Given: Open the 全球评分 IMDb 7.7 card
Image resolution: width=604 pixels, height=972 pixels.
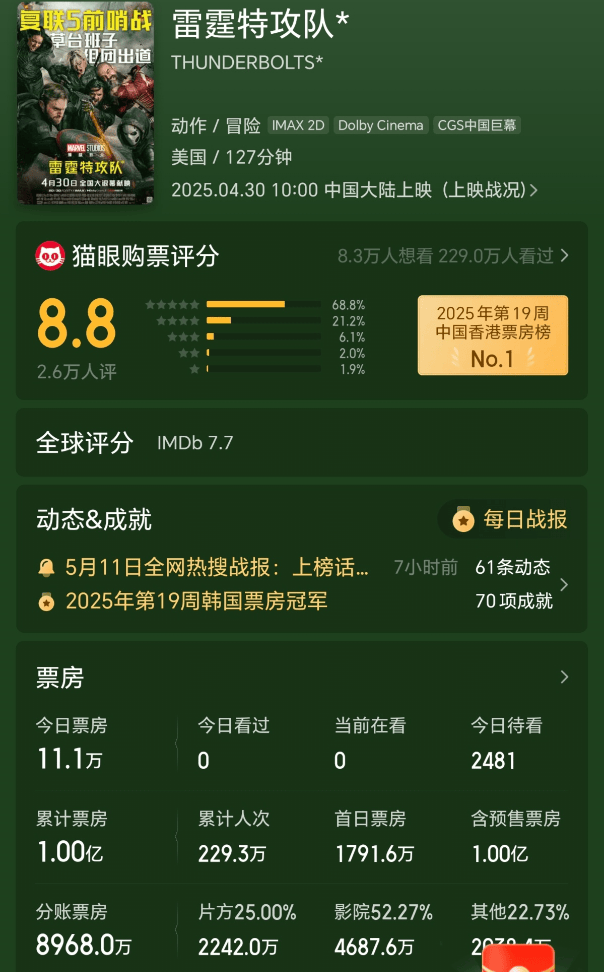Looking at the screenshot, I should [x=301, y=442].
